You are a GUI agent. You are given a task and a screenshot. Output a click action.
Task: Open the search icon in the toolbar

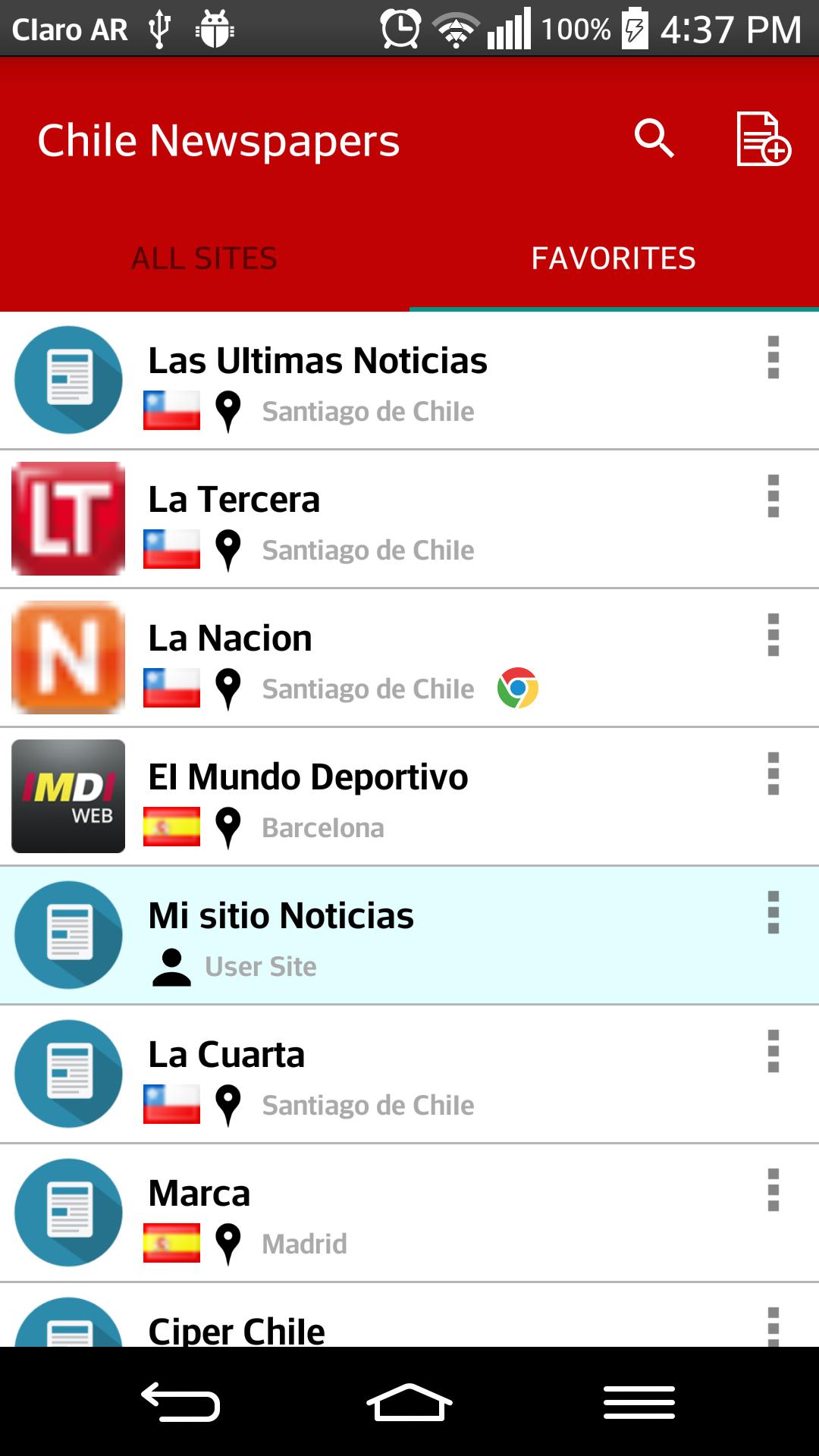click(x=654, y=140)
